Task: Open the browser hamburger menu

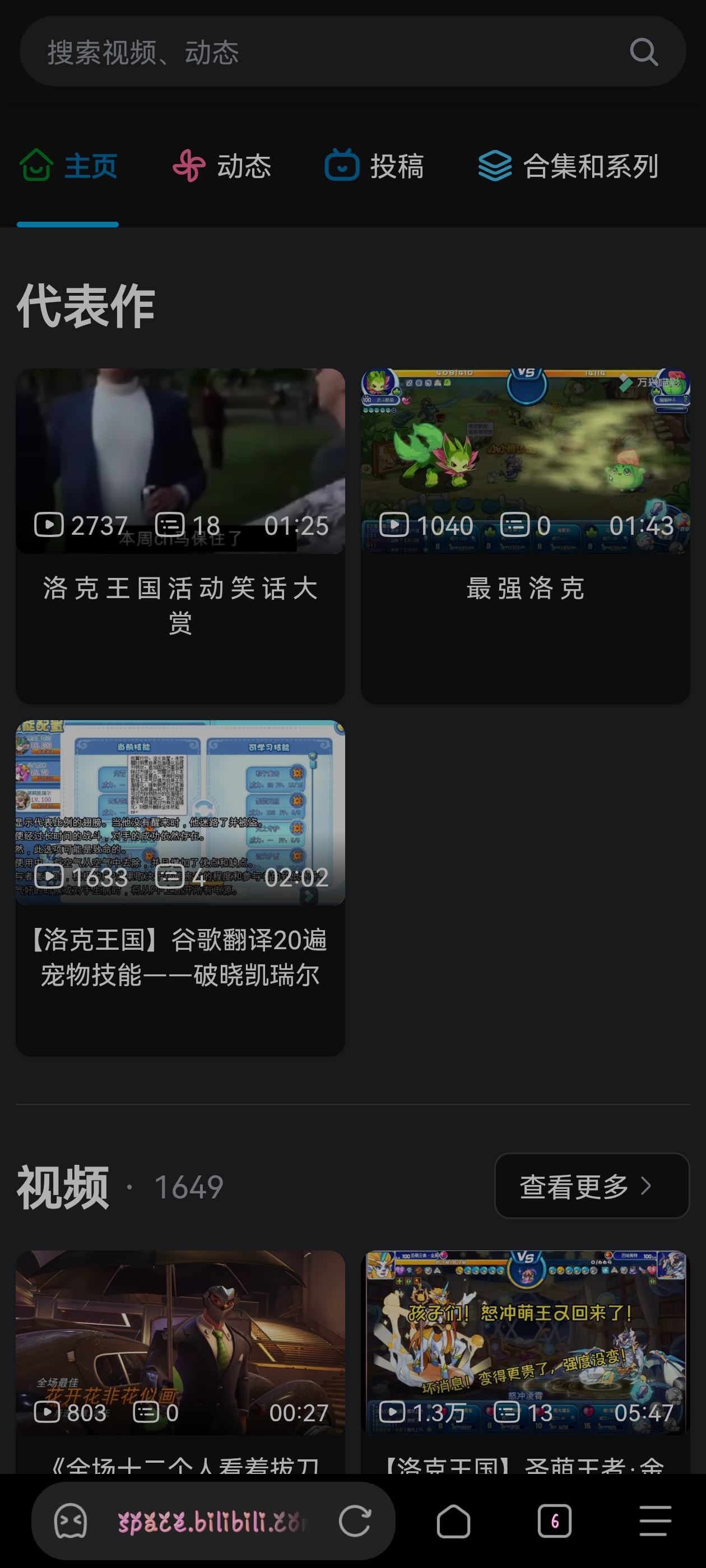Action: [x=656, y=1521]
